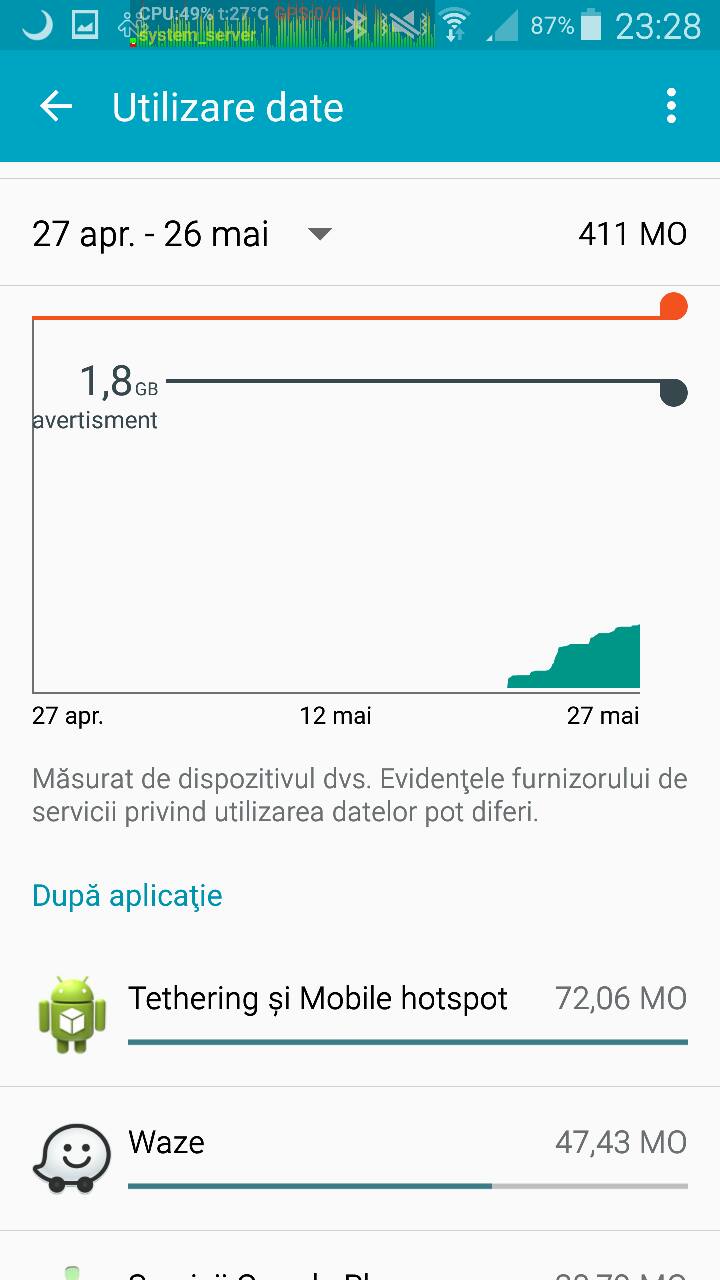Go back from Utilizare date
Screen dimensions: 720x1280
(x=56, y=107)
